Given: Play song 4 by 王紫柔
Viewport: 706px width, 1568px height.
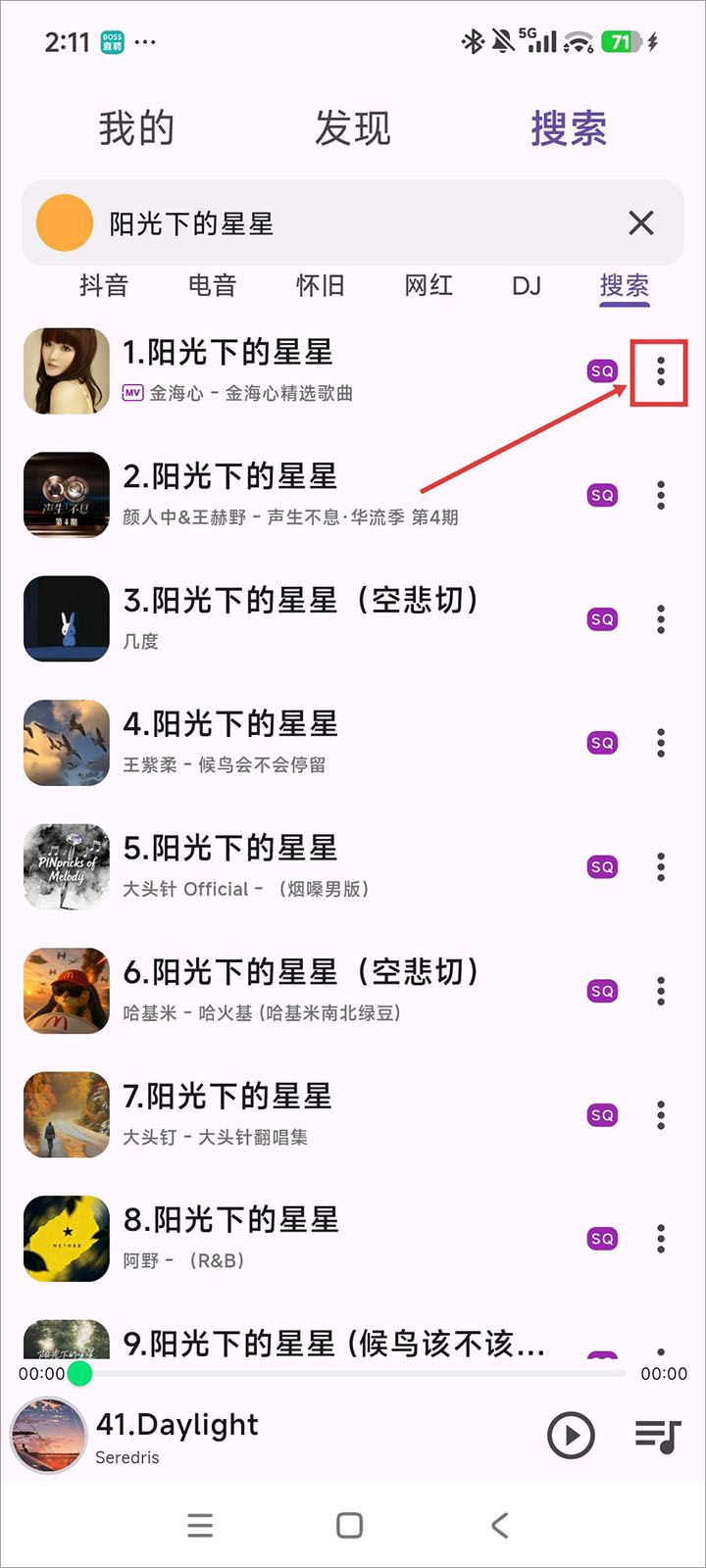Looking at the screenshot, I should pyautogui.click(x=294, y=743).
